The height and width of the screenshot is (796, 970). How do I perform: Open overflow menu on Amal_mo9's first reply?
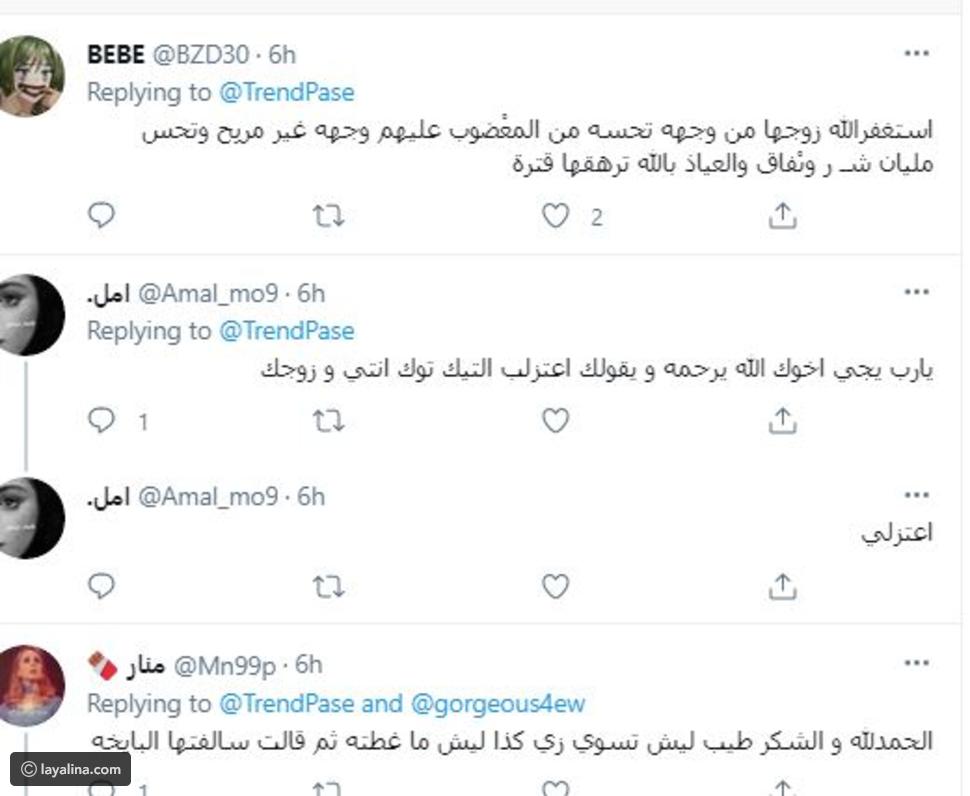point(917,291)
